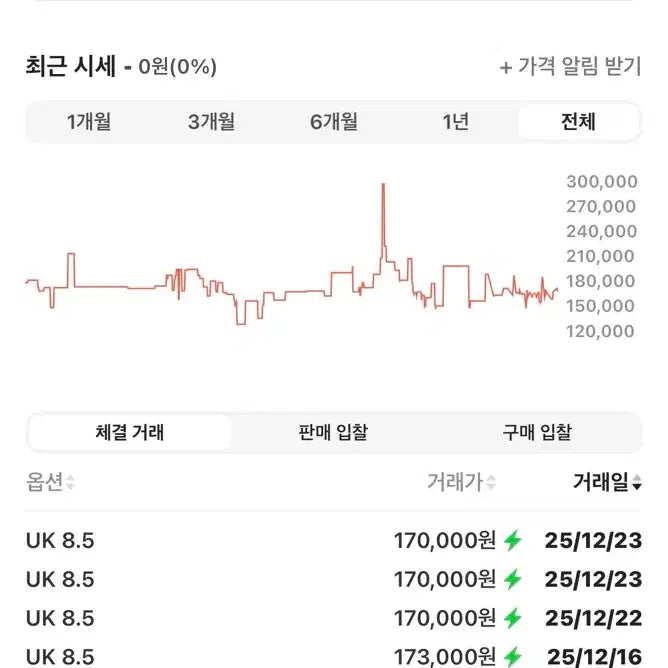This screenshot has height=668, width=668.
Task: View the 구매 입찰 tab
Action: tap(537, 433)
